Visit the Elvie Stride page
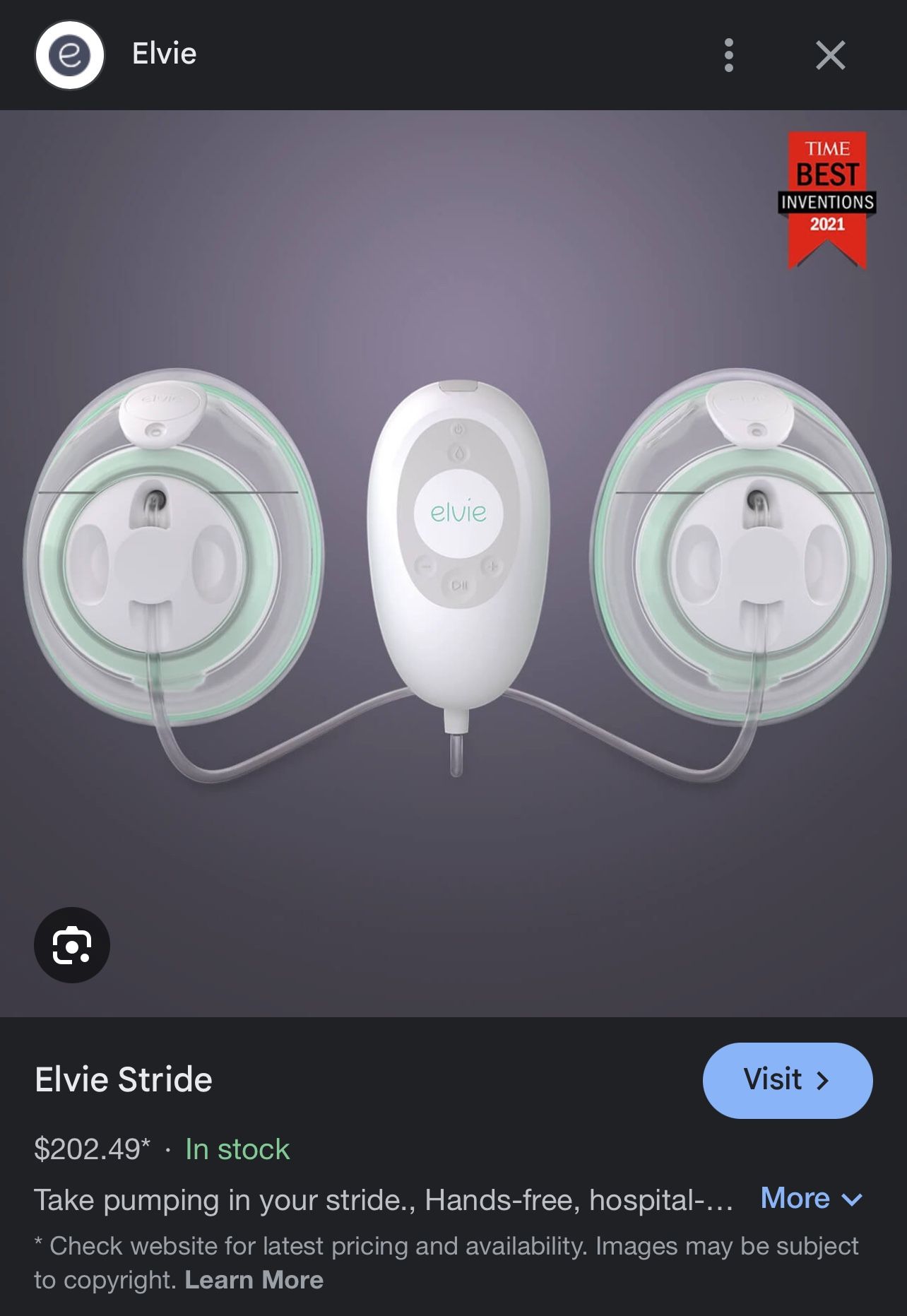The image size is (907, 1316). 787,1080
